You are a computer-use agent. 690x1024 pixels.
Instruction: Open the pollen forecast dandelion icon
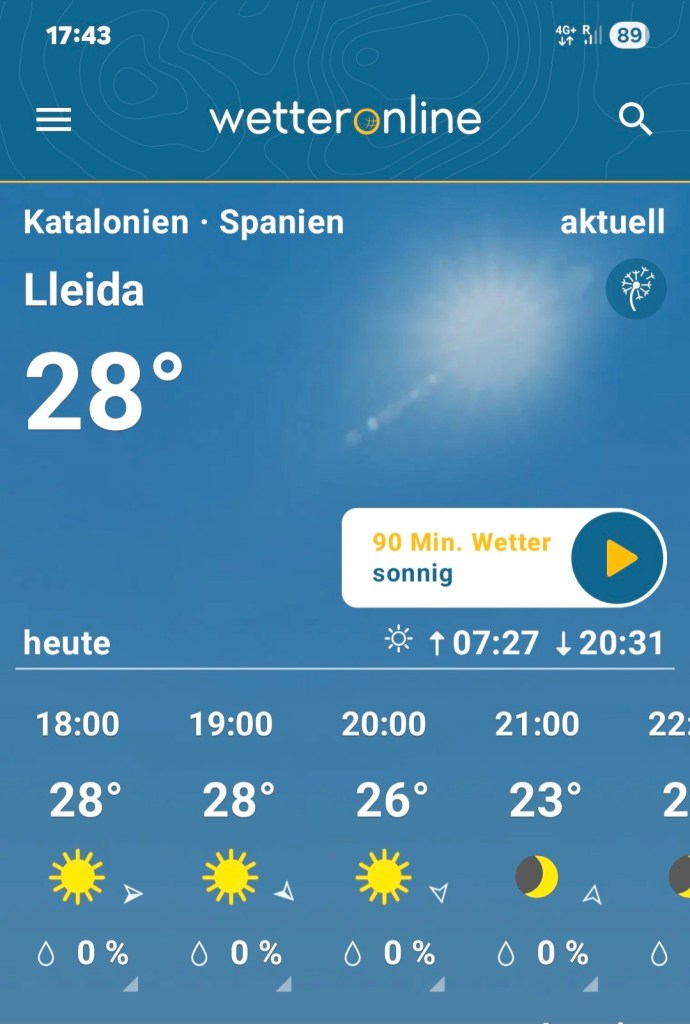[636, 291]
